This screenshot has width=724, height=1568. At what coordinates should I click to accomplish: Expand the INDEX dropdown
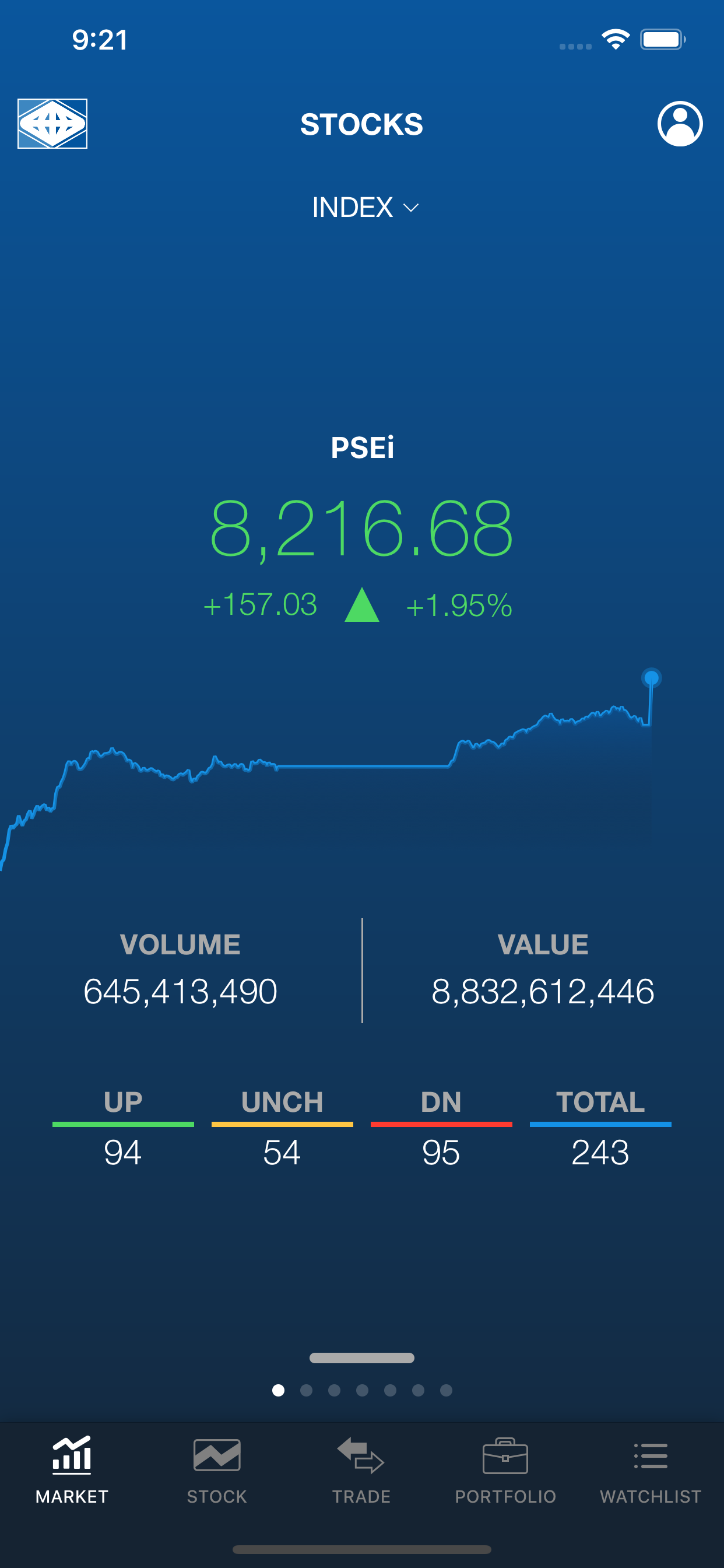pos(365,208)
